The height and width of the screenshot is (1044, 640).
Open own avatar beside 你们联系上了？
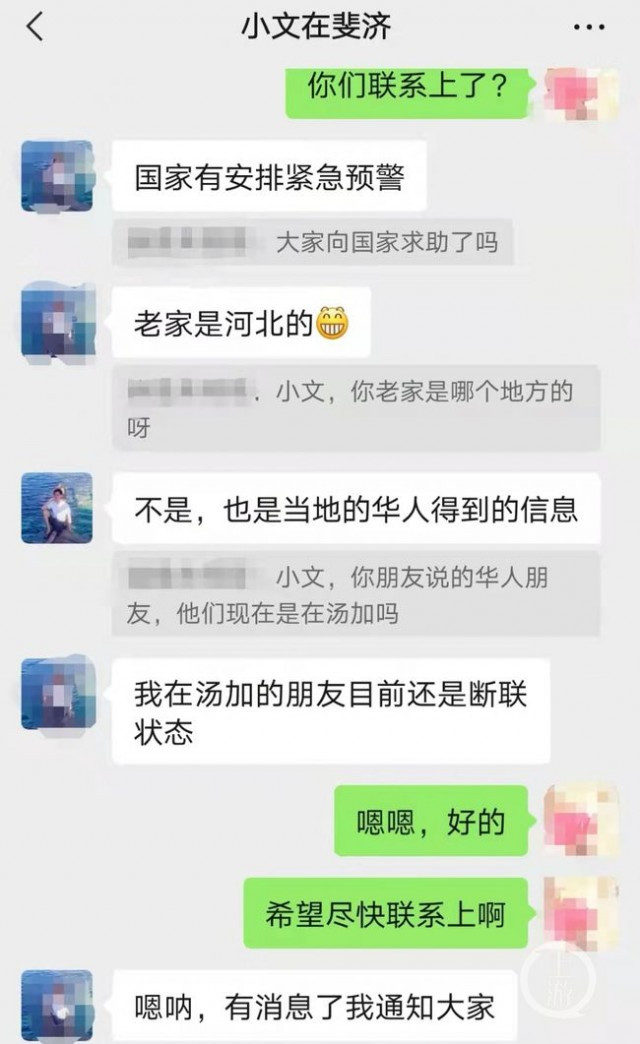click(x=580, y=94)
